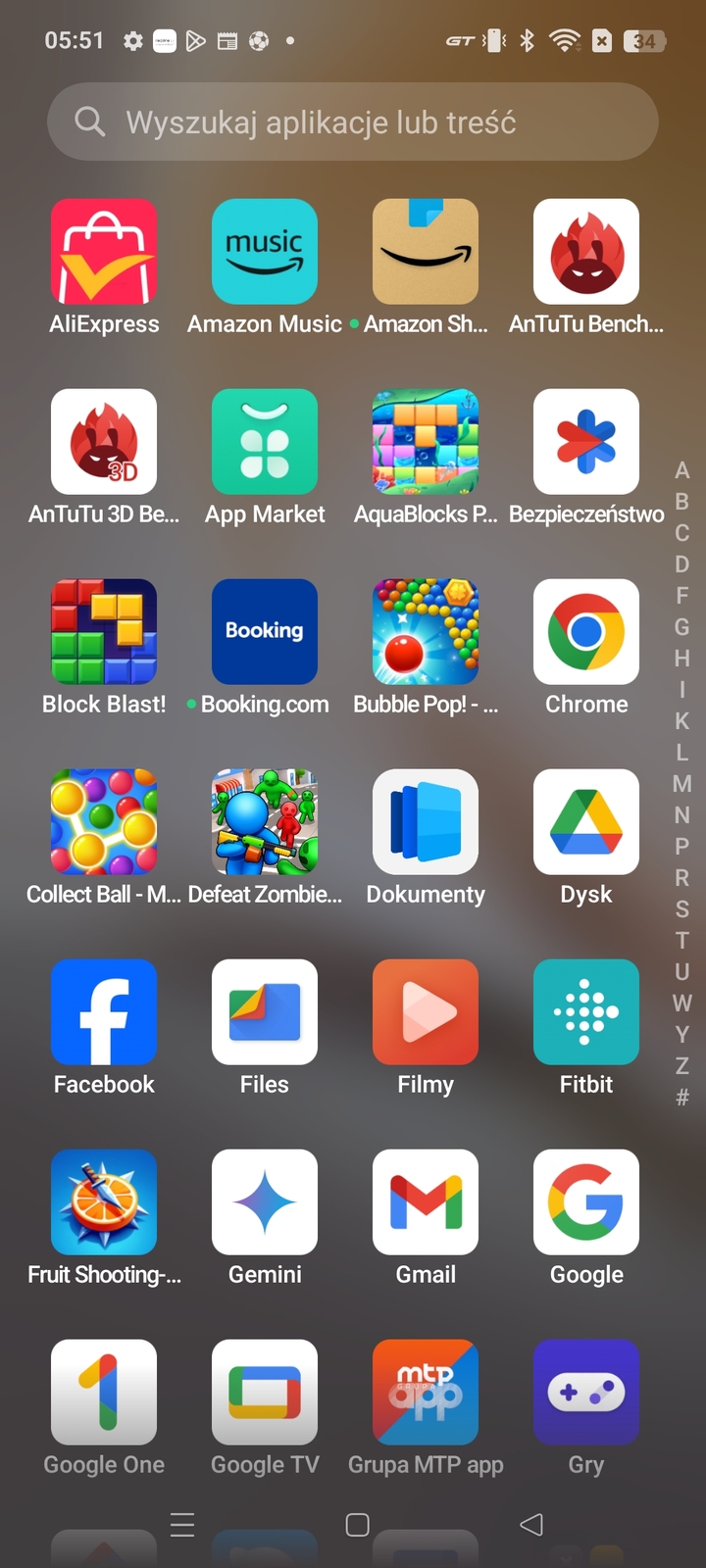This screenshot has height=1568, width=706.
Task: Open the Fitbit app
Action: [x=586, y=1012]
